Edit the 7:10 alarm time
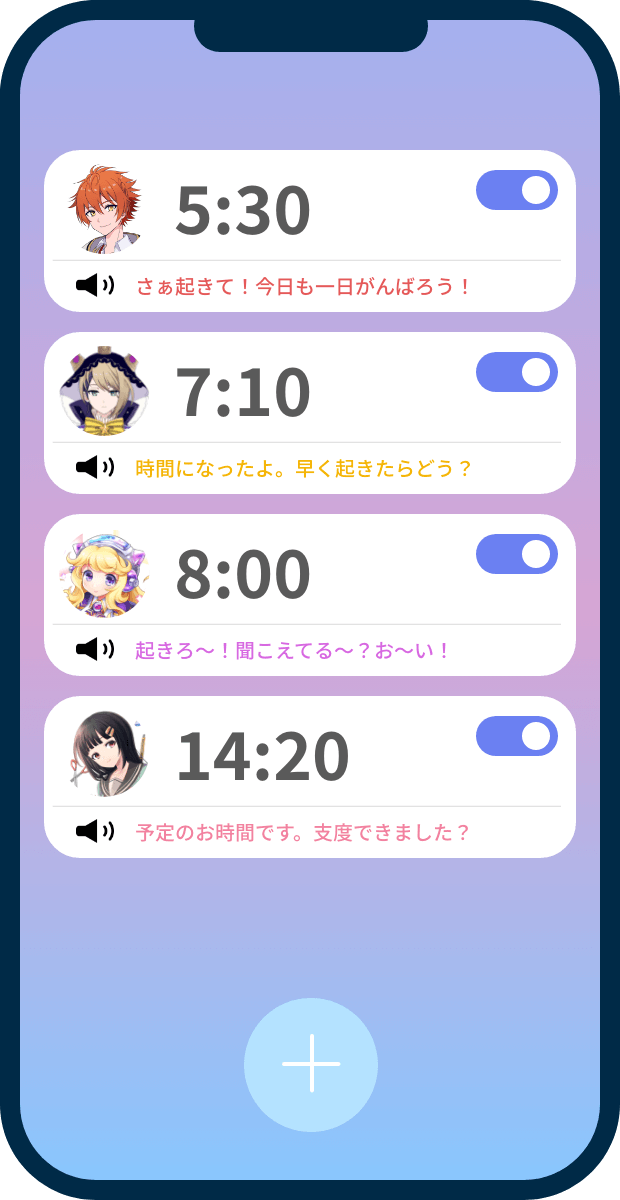Screen dimensions: 620x1200 pos(243,393)
